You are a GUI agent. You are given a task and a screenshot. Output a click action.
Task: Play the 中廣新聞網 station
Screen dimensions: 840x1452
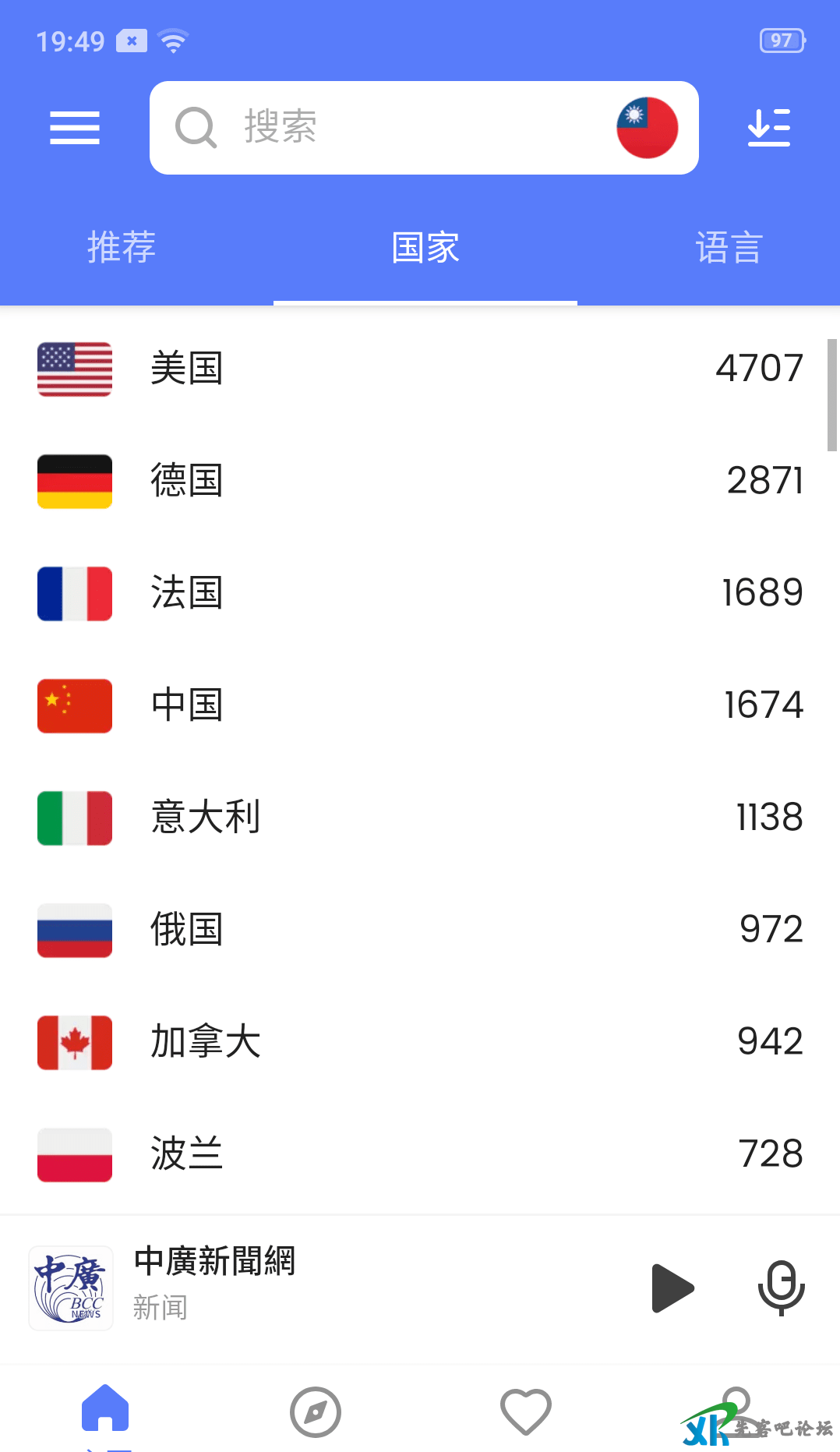(x=672, y=1288)
